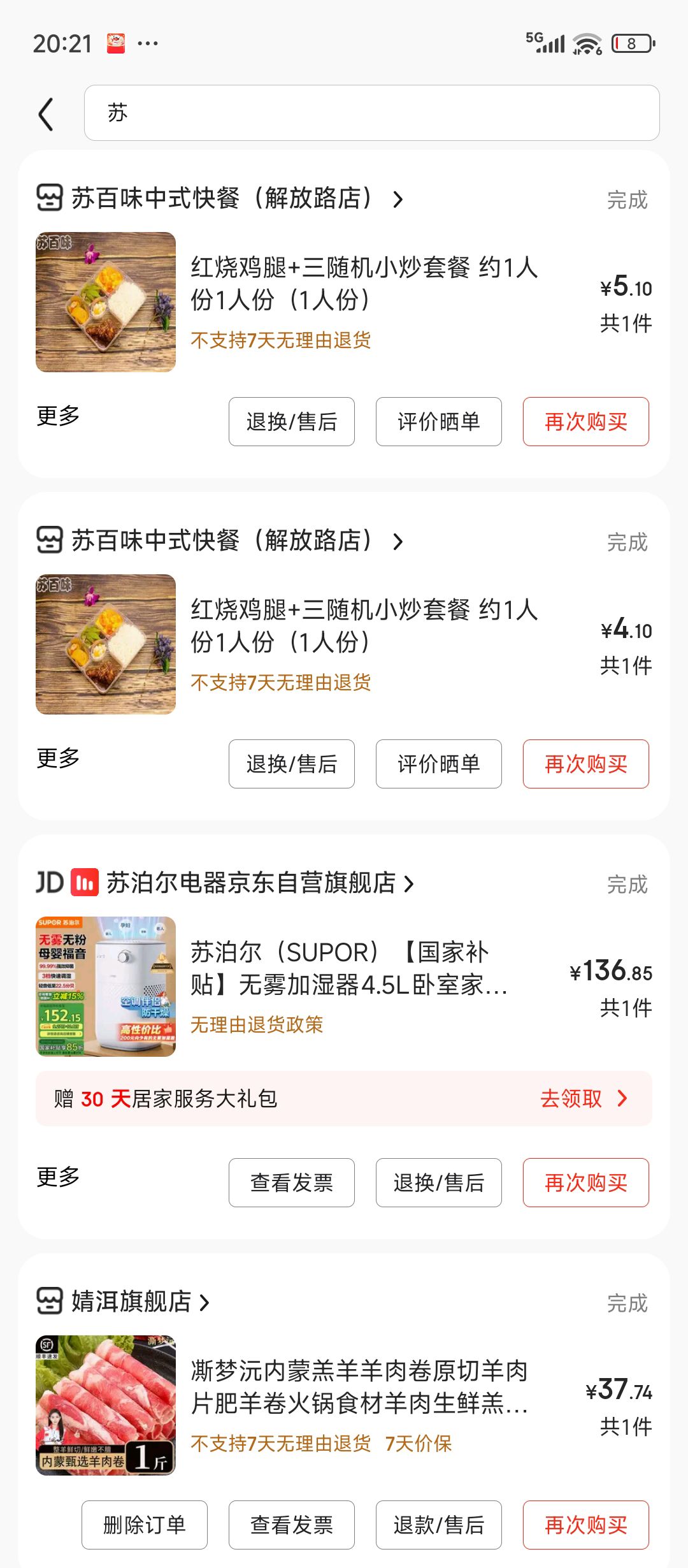View invoice for the lamb roll order
The height and width of the screenshot is (1568, 688).
point(291,1525)
